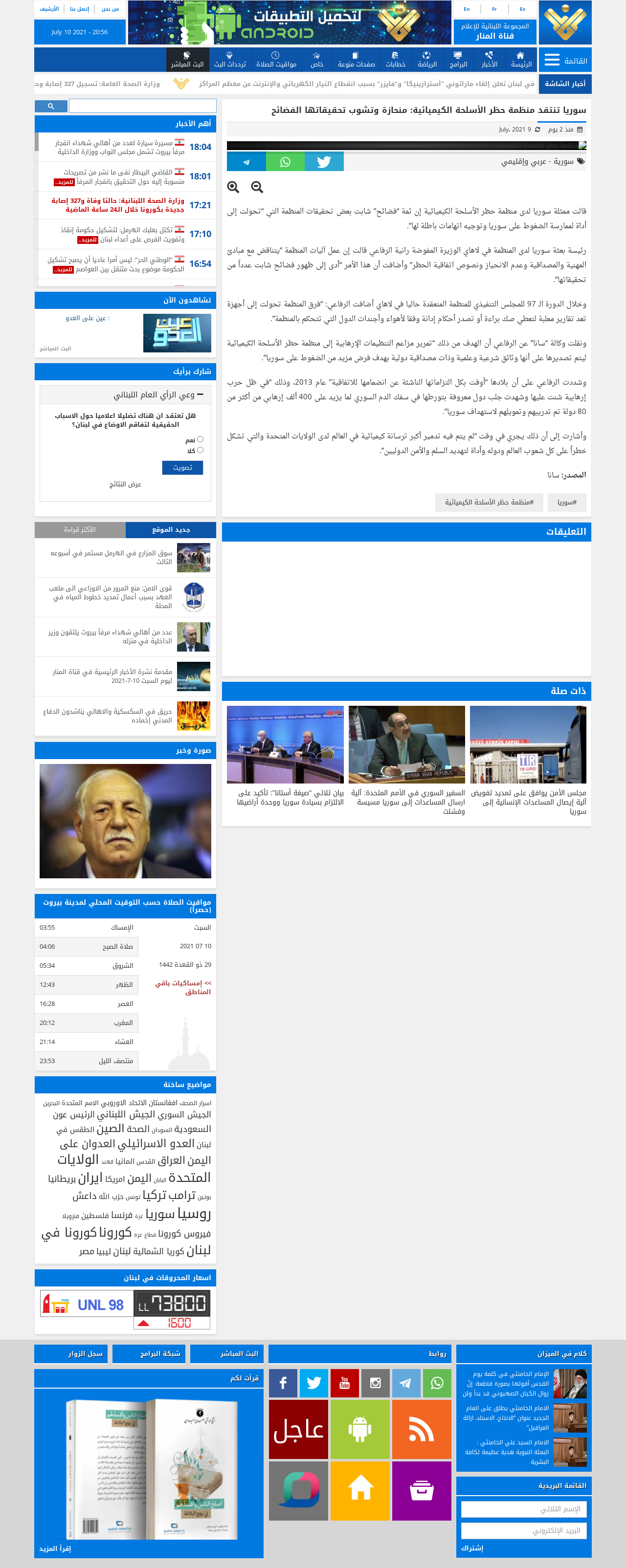The image size is (626, 1568).
Task: Go to مواقيت الصلاة prayer times page
Action: pos(276,60)
